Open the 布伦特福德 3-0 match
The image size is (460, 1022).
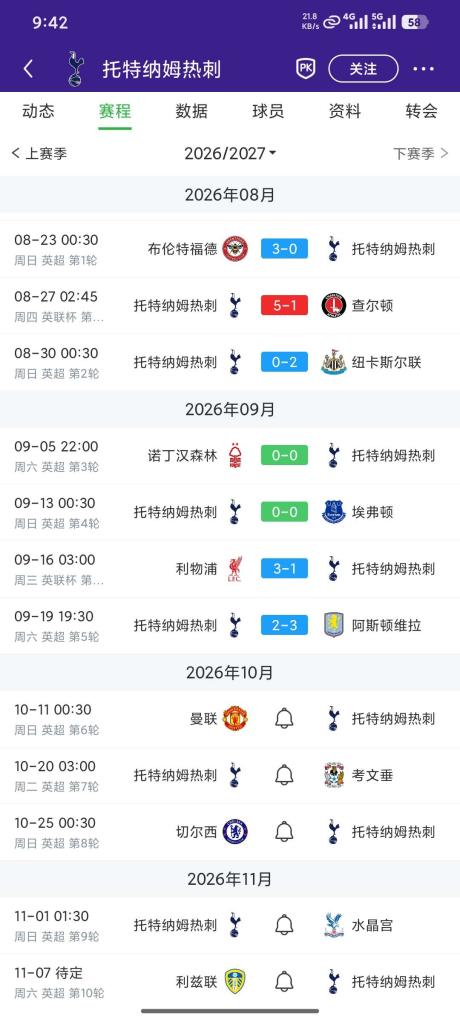(230, 249)
